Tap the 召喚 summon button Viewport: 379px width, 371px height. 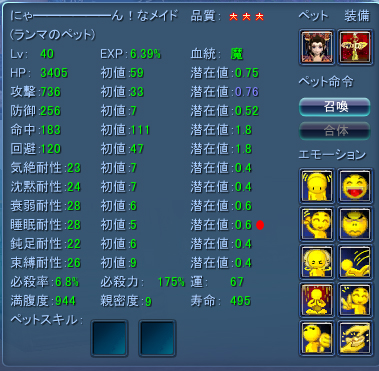(335, 107)
